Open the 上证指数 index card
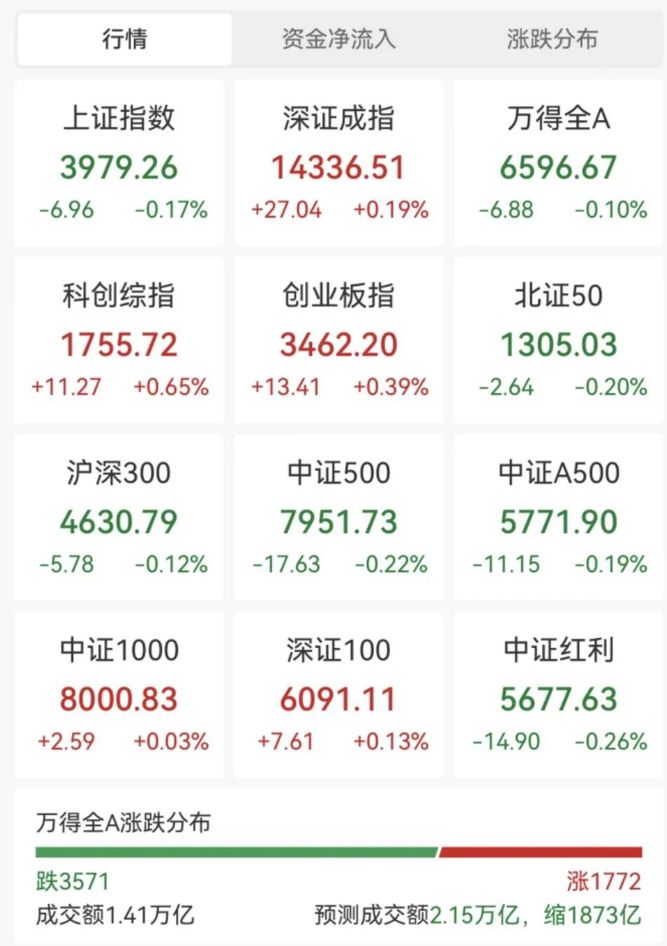 119,164
